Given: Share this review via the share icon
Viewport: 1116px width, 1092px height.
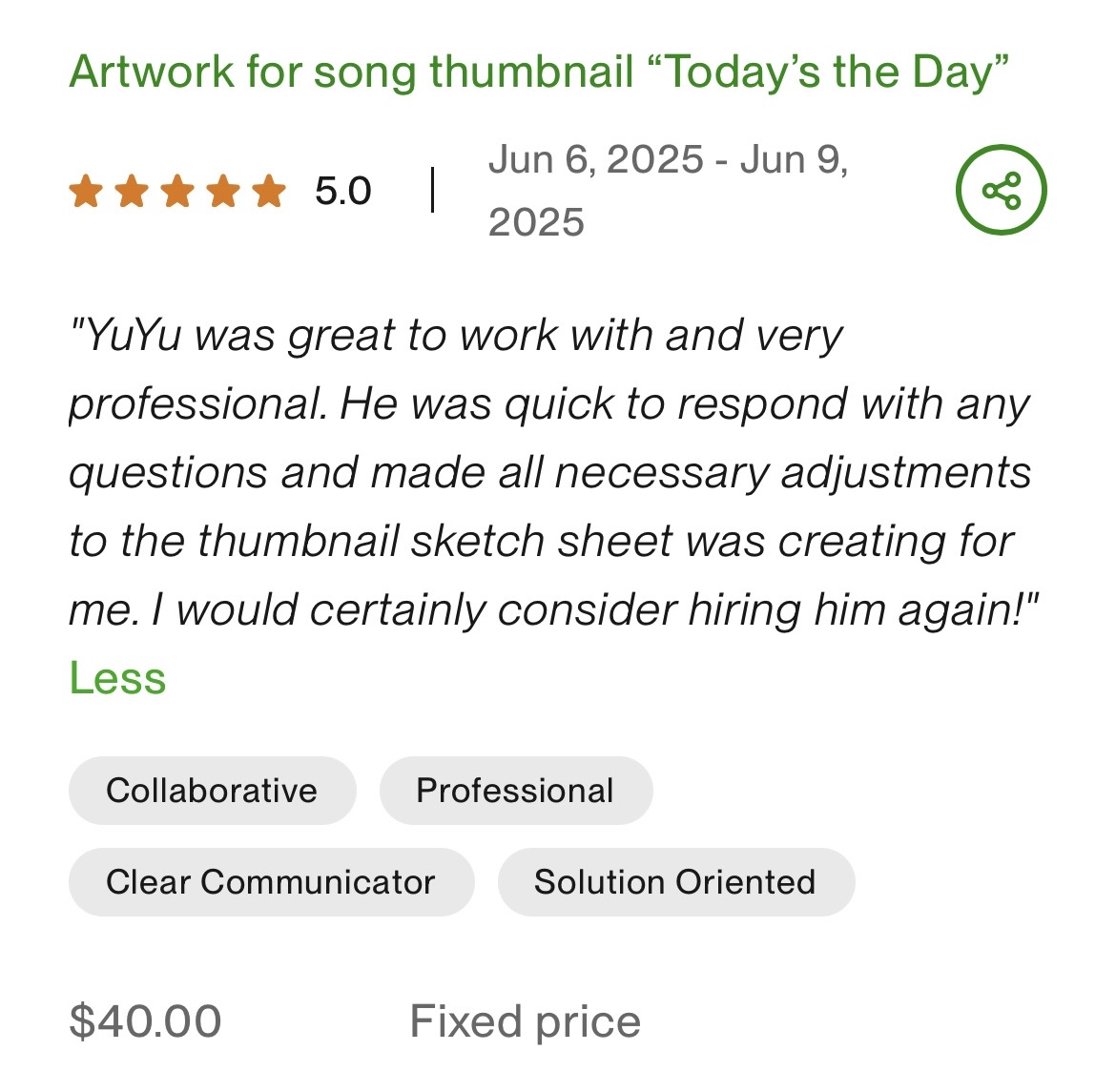Looking at the screenshot, I should [x=1001, y=190].
